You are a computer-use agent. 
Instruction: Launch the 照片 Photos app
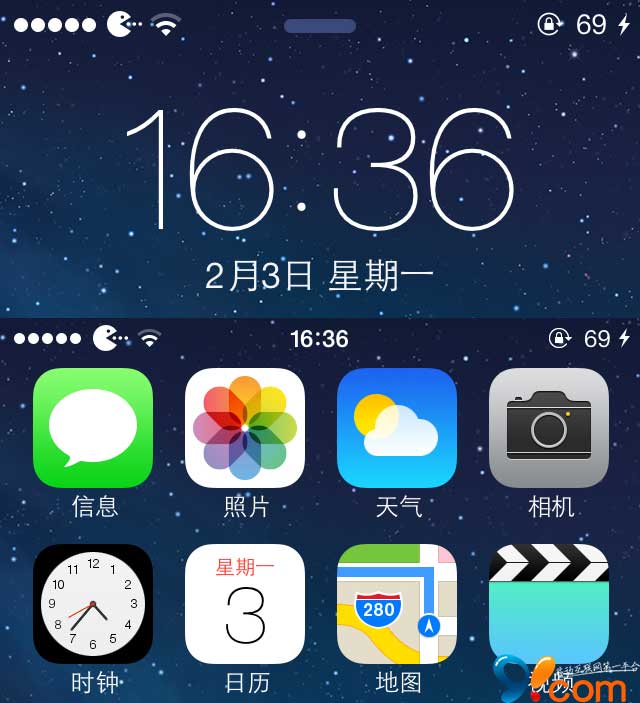245,427
